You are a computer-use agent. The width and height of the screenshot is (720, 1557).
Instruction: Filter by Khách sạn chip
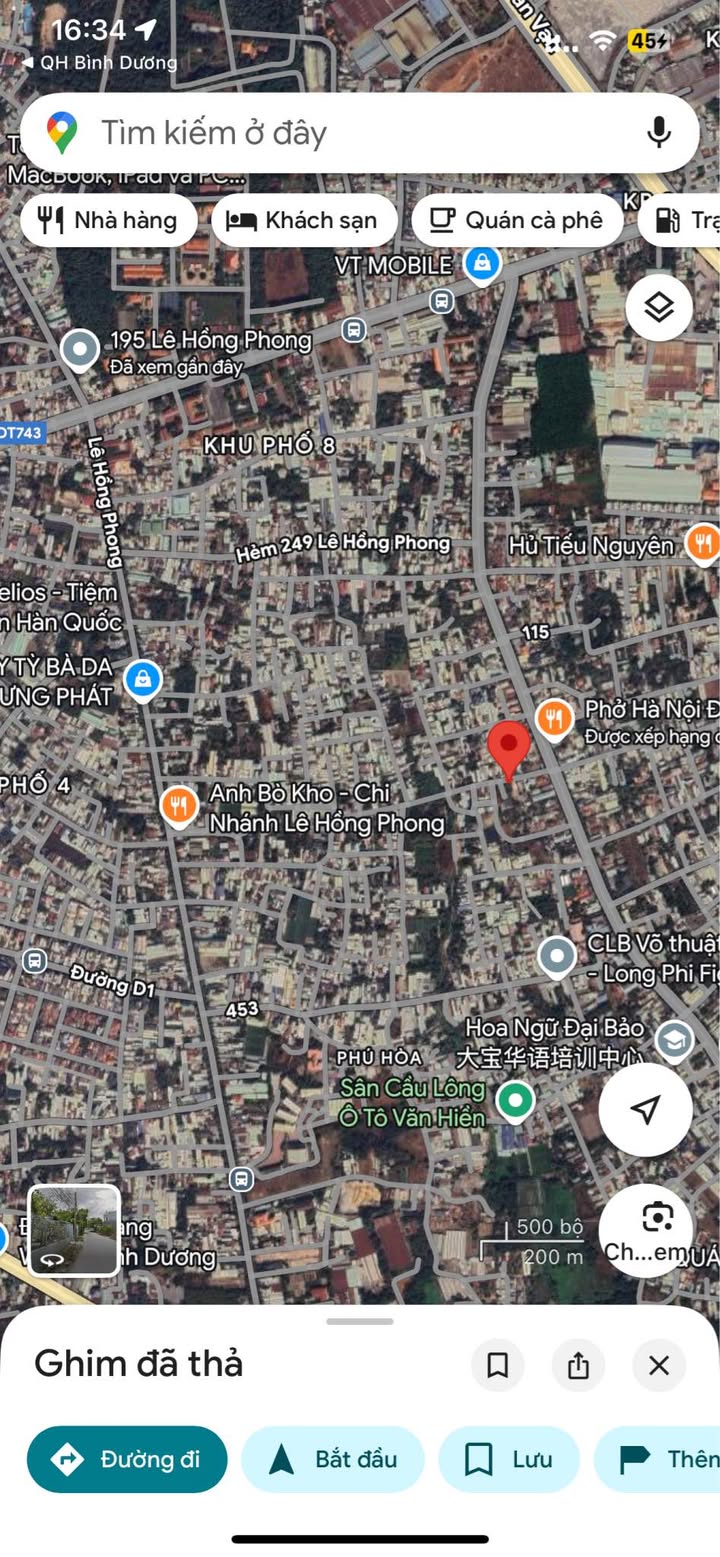304,220
